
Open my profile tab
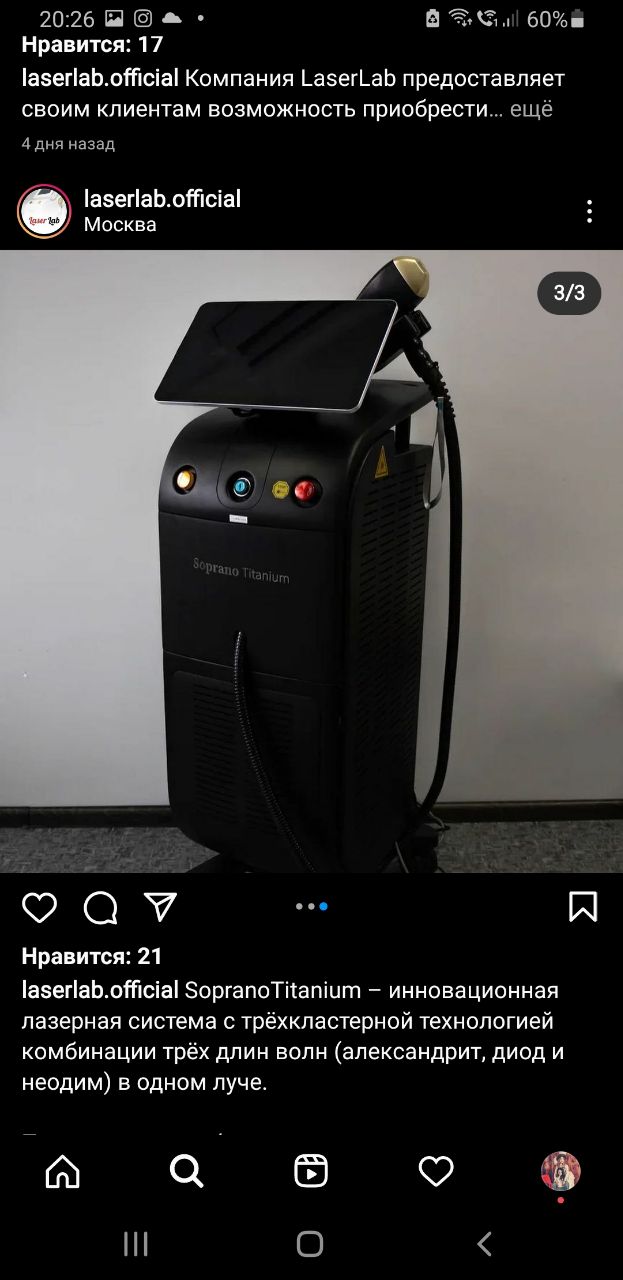tap(561, 1171)
